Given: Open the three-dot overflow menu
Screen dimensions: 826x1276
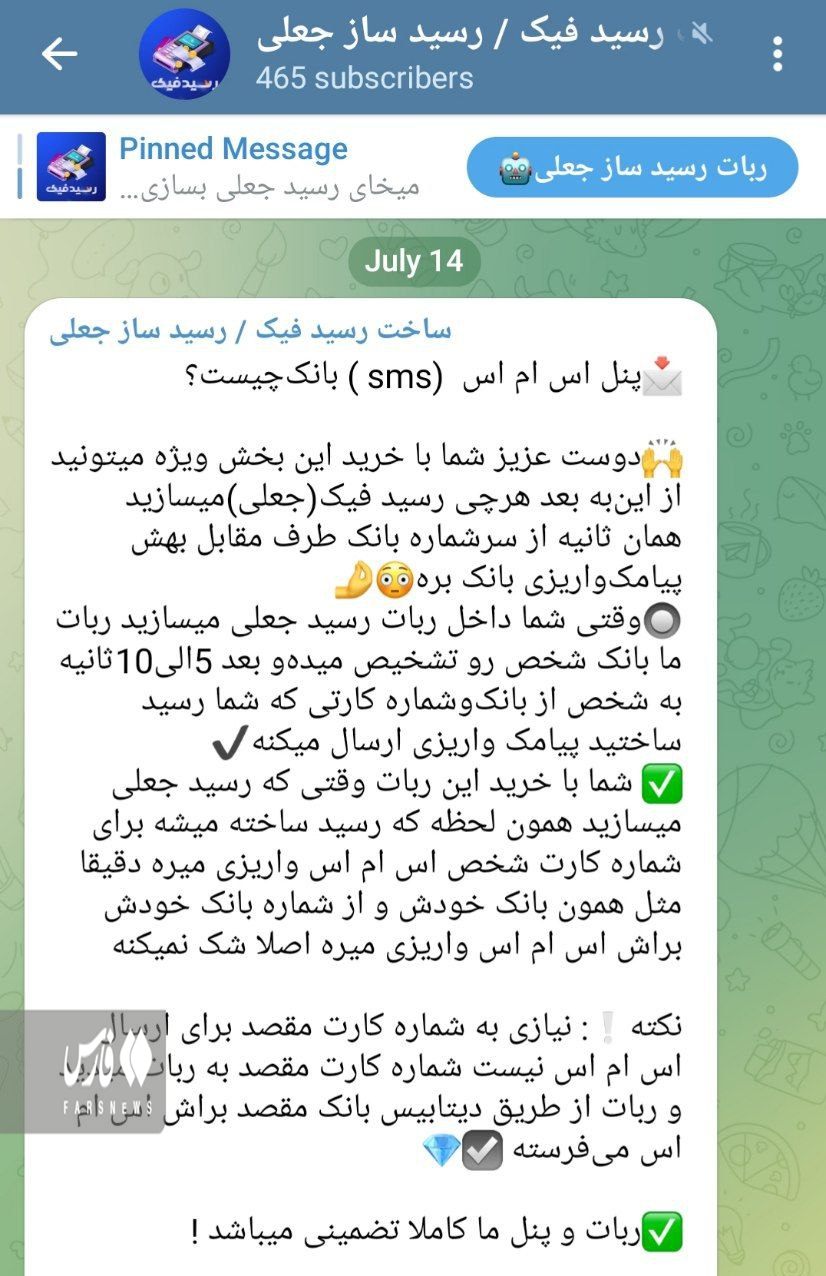Looking at the screenshot, I should (x=777, y=54).
